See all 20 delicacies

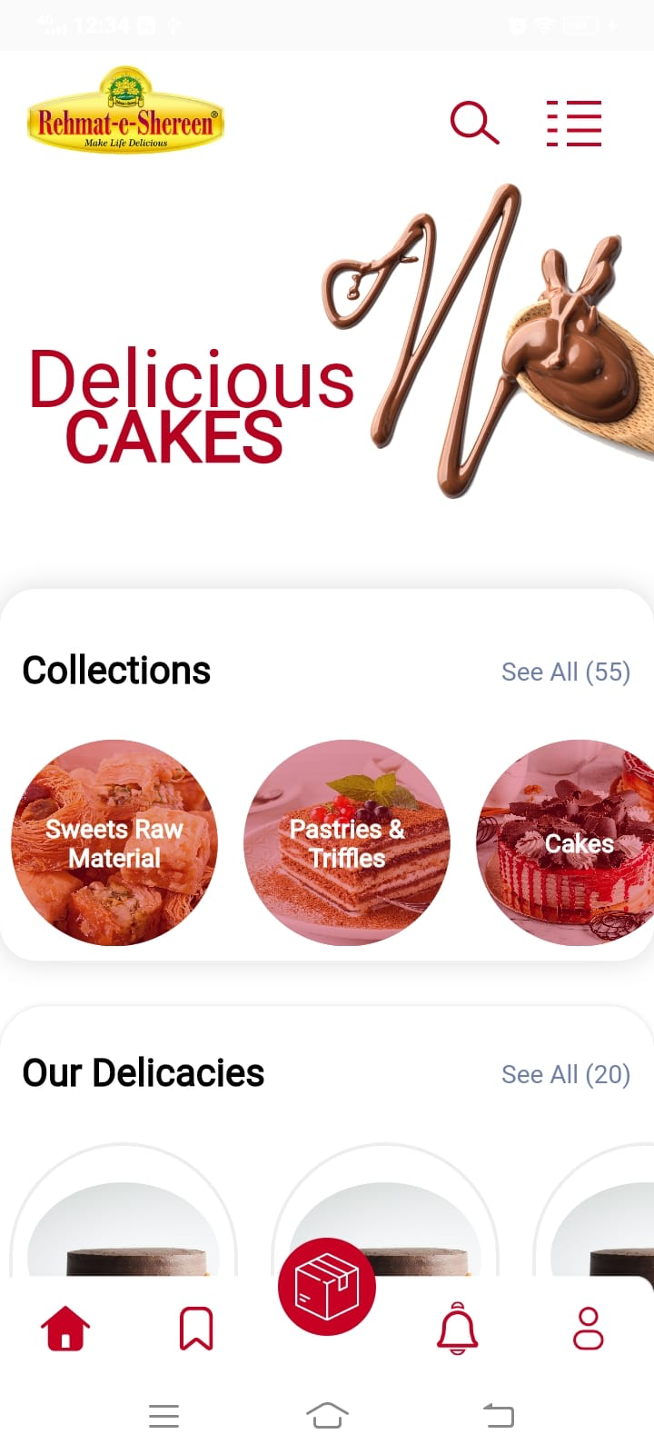(x=565, y=1074)
